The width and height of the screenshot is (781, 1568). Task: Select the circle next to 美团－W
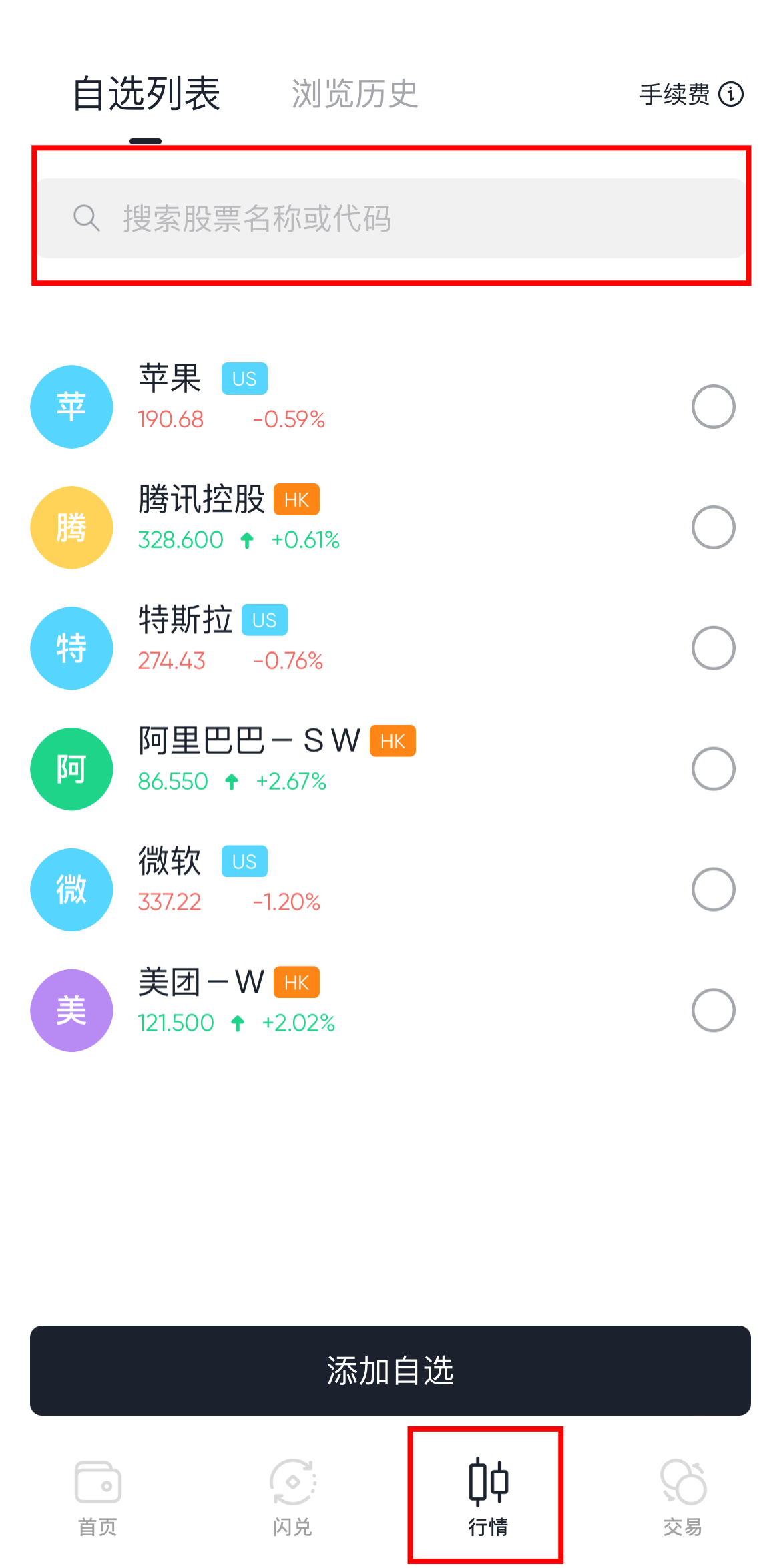tap(712, 1010)
